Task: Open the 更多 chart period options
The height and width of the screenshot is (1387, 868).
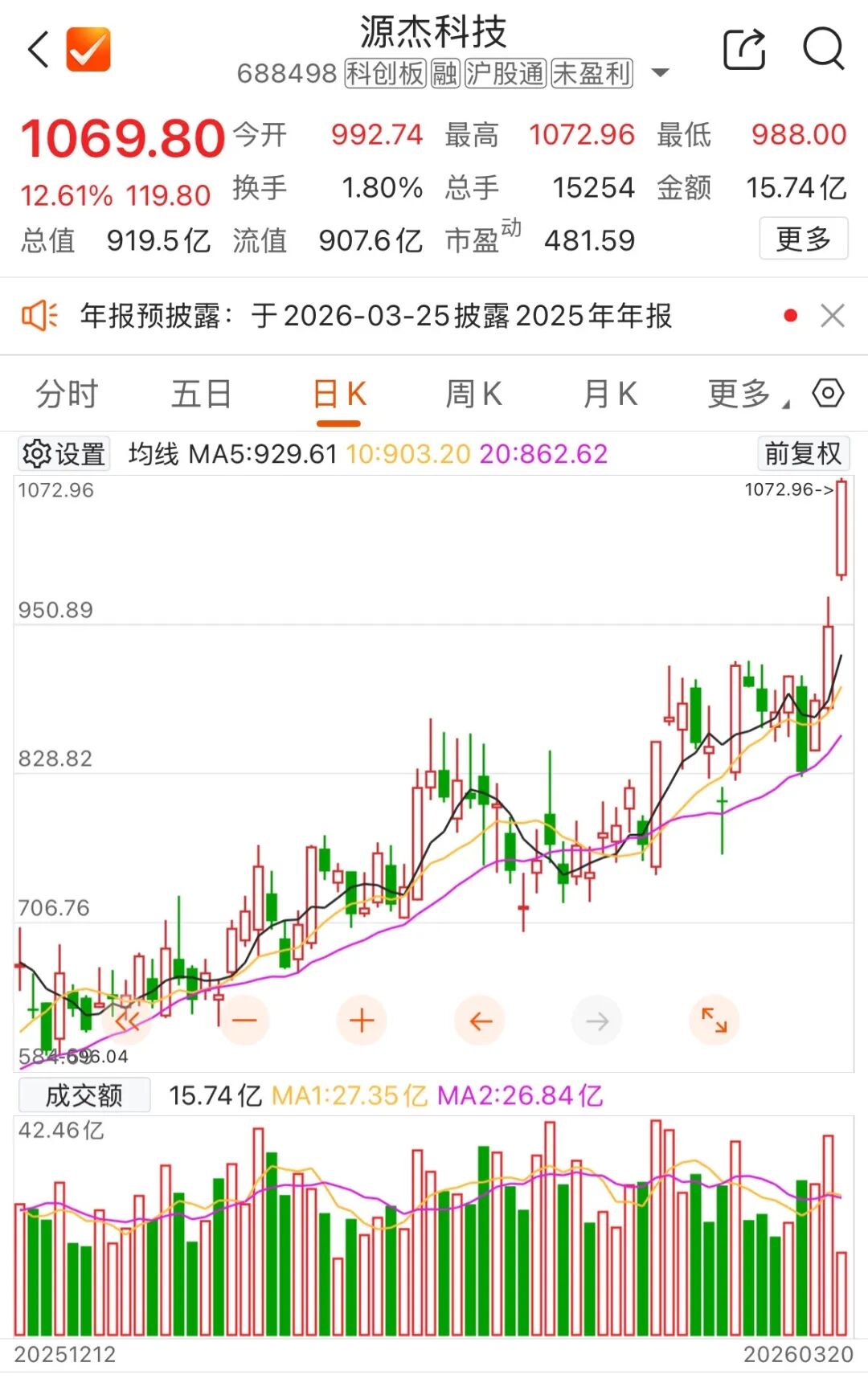Action: tap(743, 395)
